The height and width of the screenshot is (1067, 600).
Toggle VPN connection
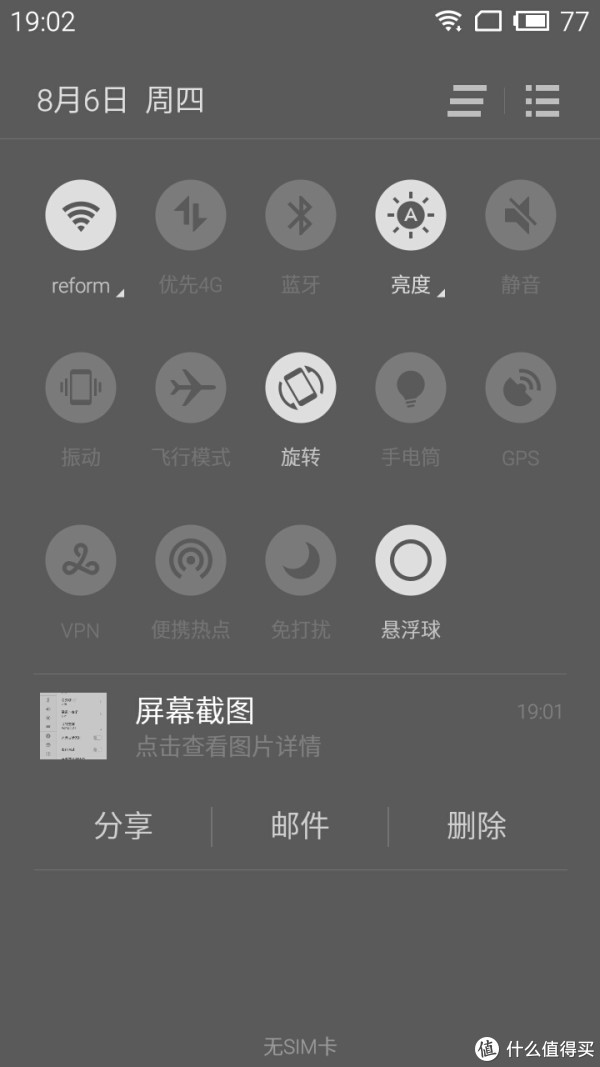[x=81, y=560]
